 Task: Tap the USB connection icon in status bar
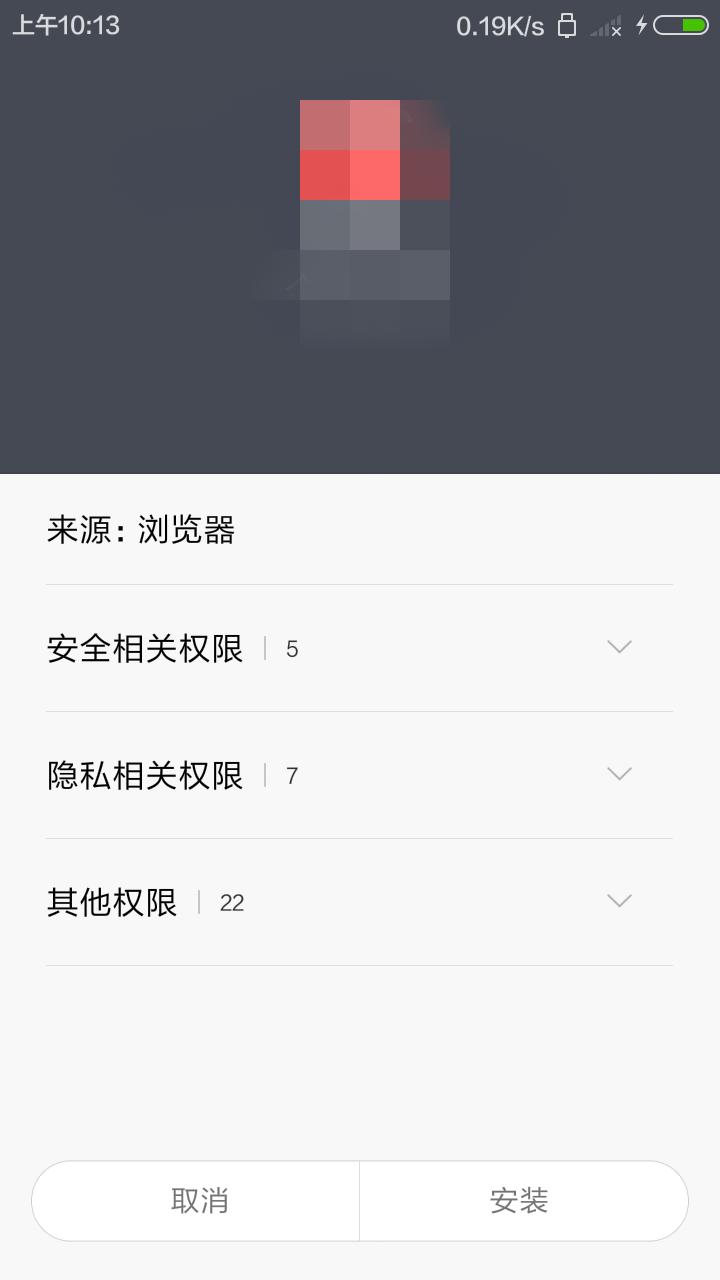pyautogui.click(x=566, y=25)
